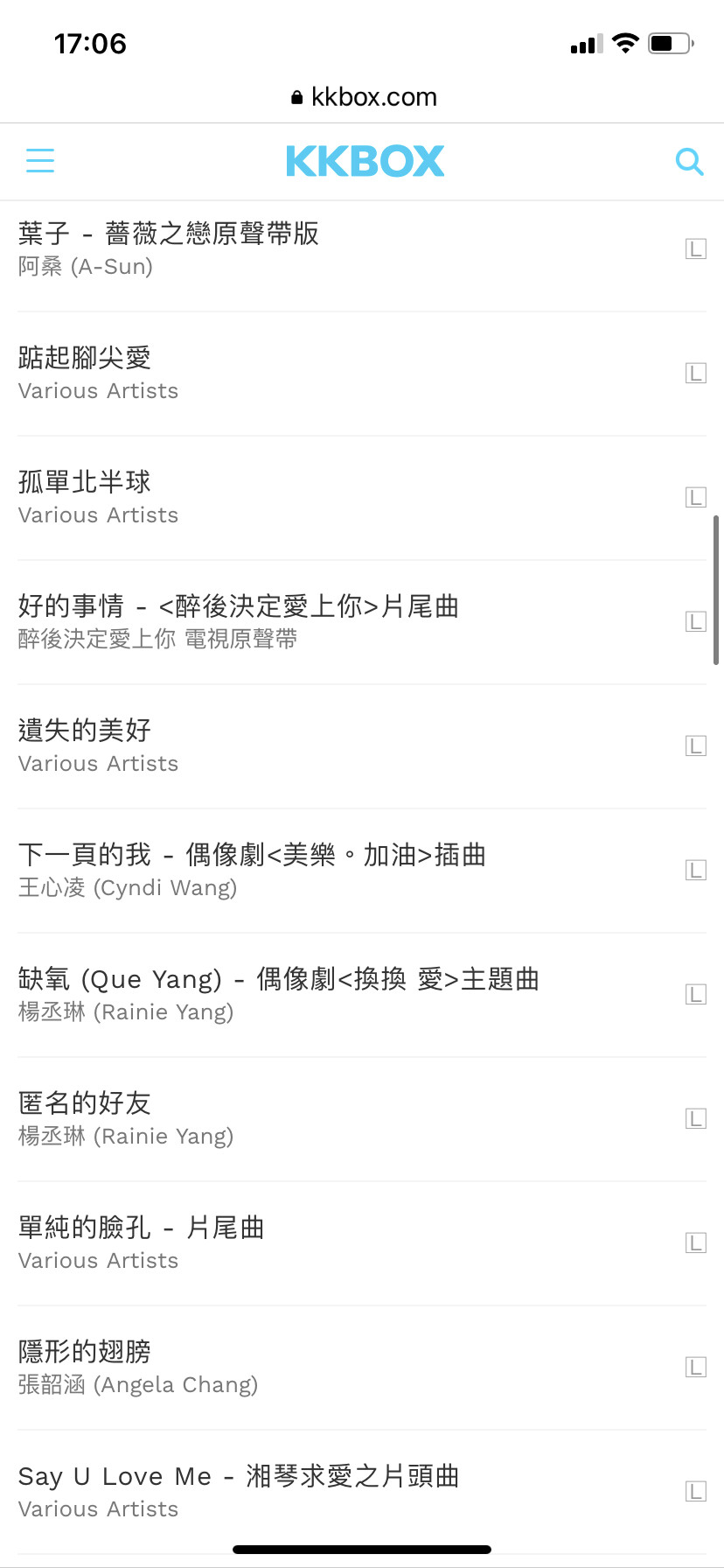The image size is (724, 1568).
Task: Tap the kkbox.com address bar
Action: coord(362,97)
